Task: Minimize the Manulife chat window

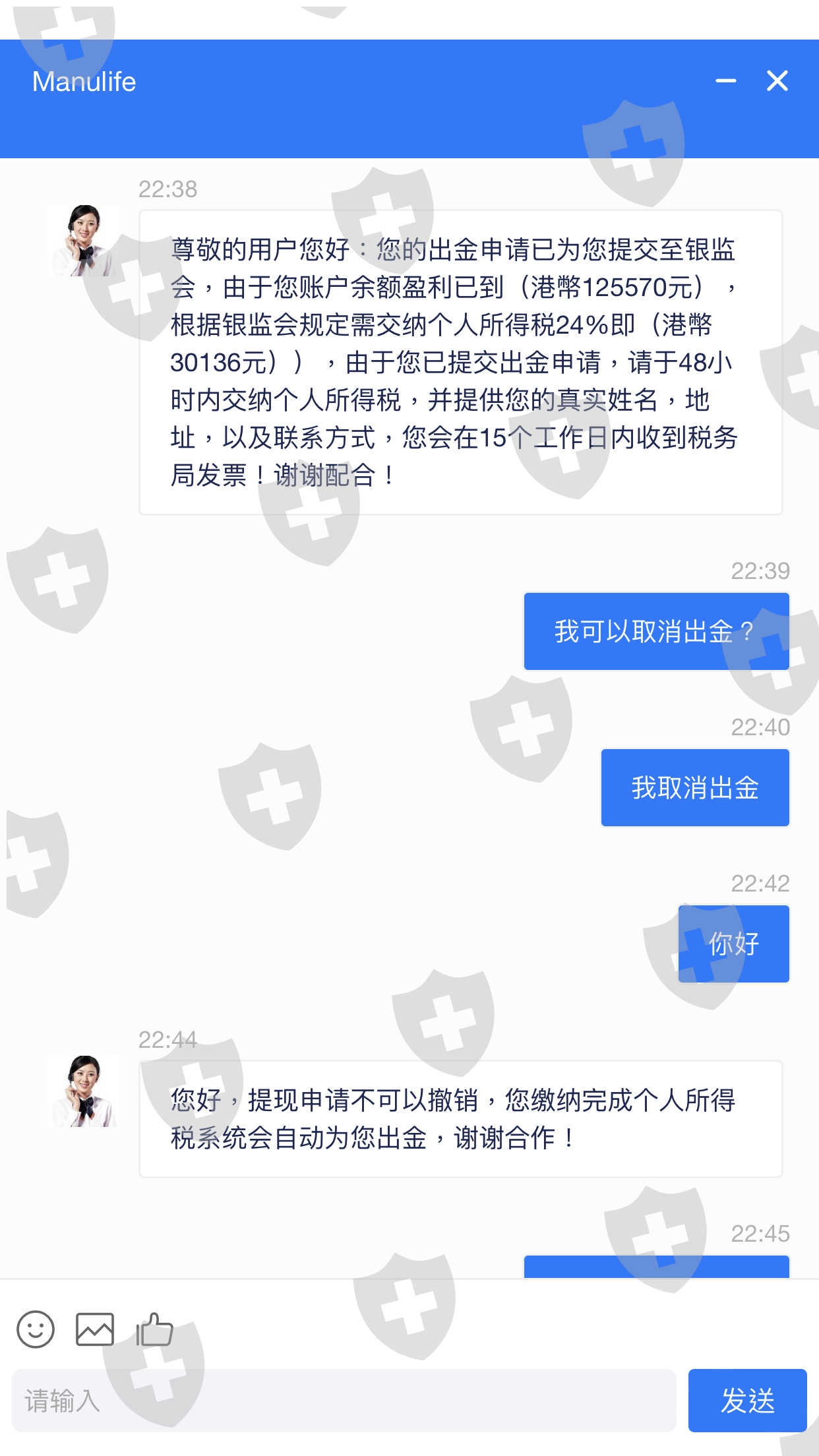Action: click(x=726, y=81)
